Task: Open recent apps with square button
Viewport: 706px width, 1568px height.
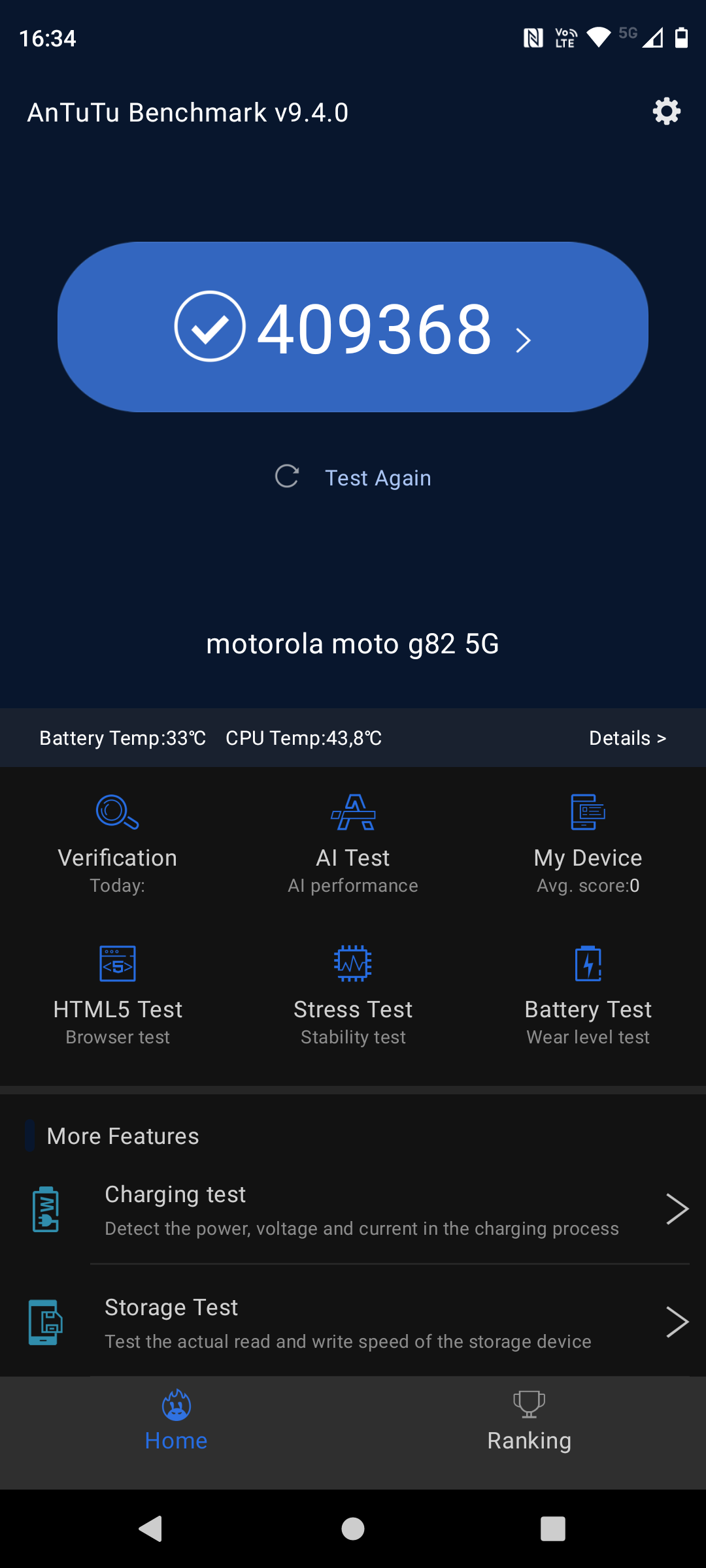Action: [x=553, y=1529]
